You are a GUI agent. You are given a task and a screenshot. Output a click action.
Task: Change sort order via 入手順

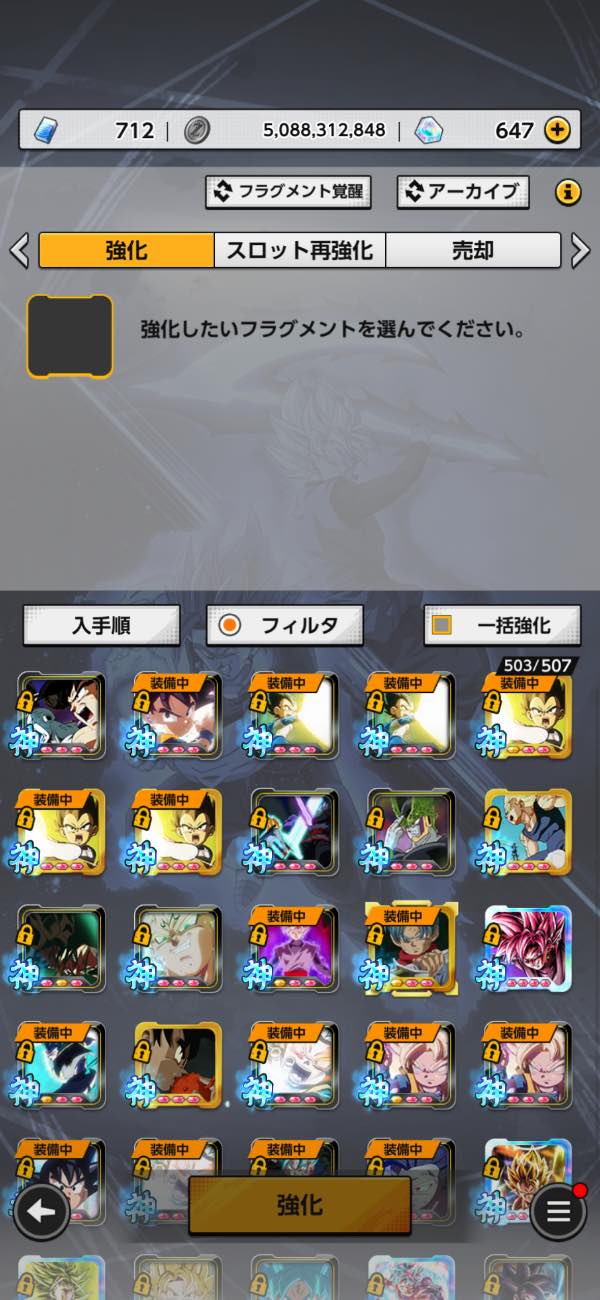(x=101, y=625)
